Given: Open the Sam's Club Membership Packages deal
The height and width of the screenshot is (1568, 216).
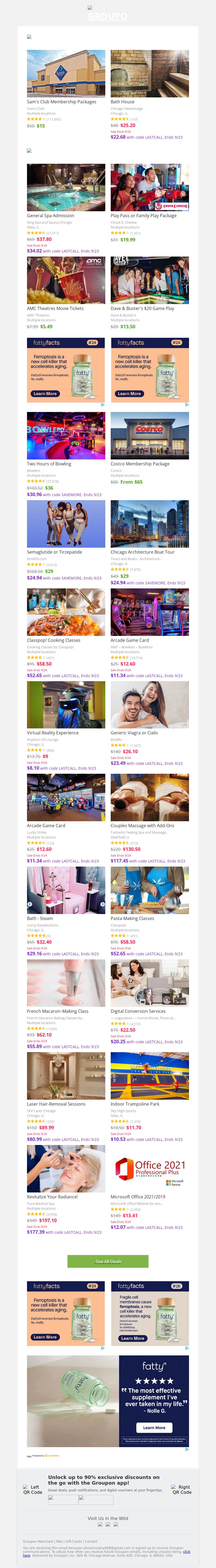Looking at the screenshot, I should tap(66, 74).
